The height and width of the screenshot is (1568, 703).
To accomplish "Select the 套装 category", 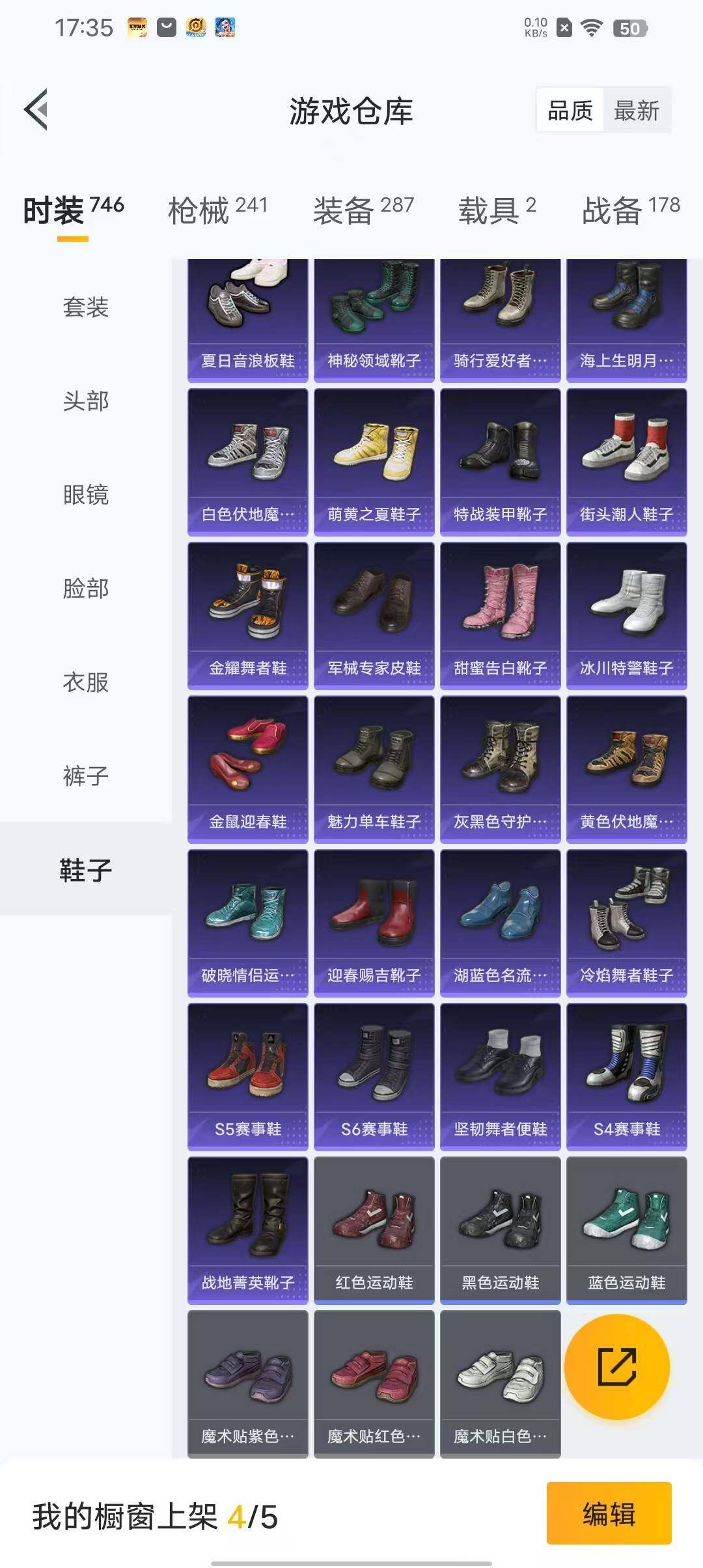I will pos(85,307).
